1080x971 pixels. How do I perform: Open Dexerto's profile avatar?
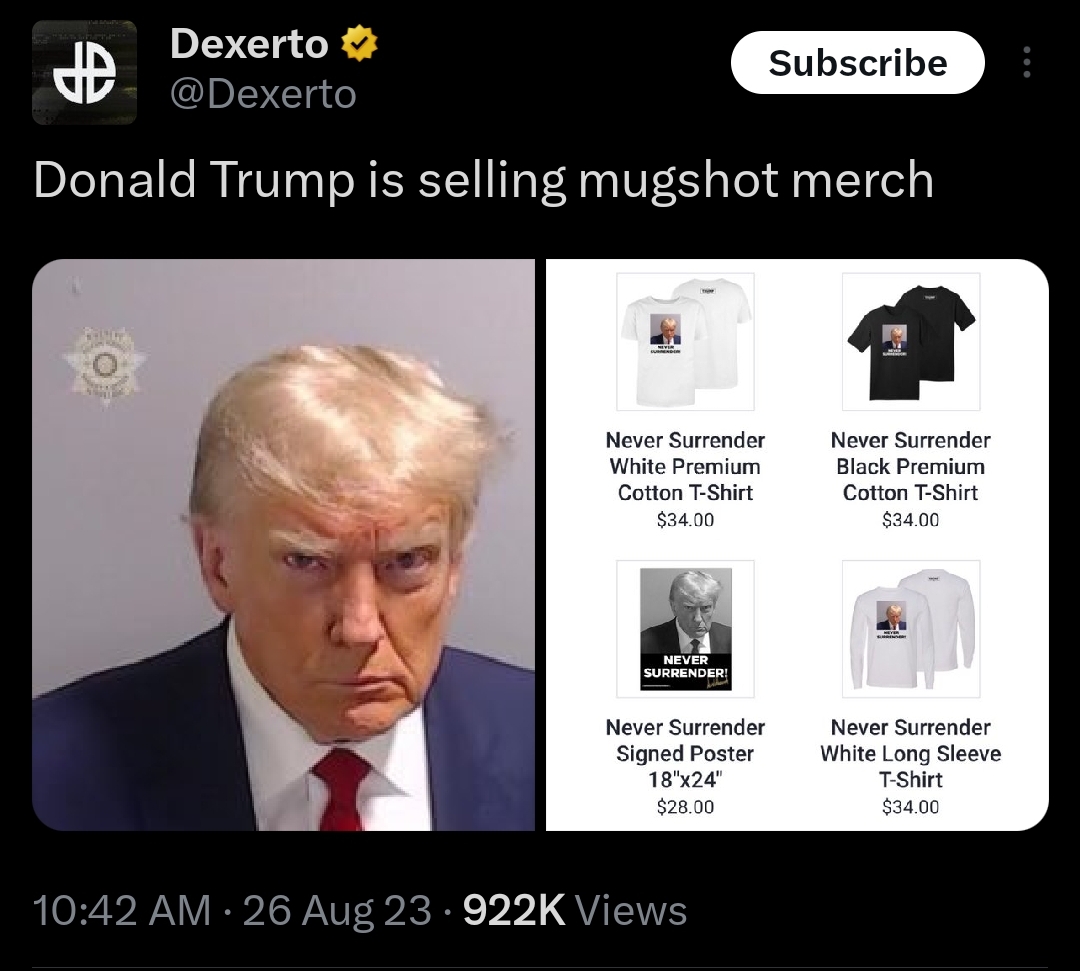click(x=84, y=72)
